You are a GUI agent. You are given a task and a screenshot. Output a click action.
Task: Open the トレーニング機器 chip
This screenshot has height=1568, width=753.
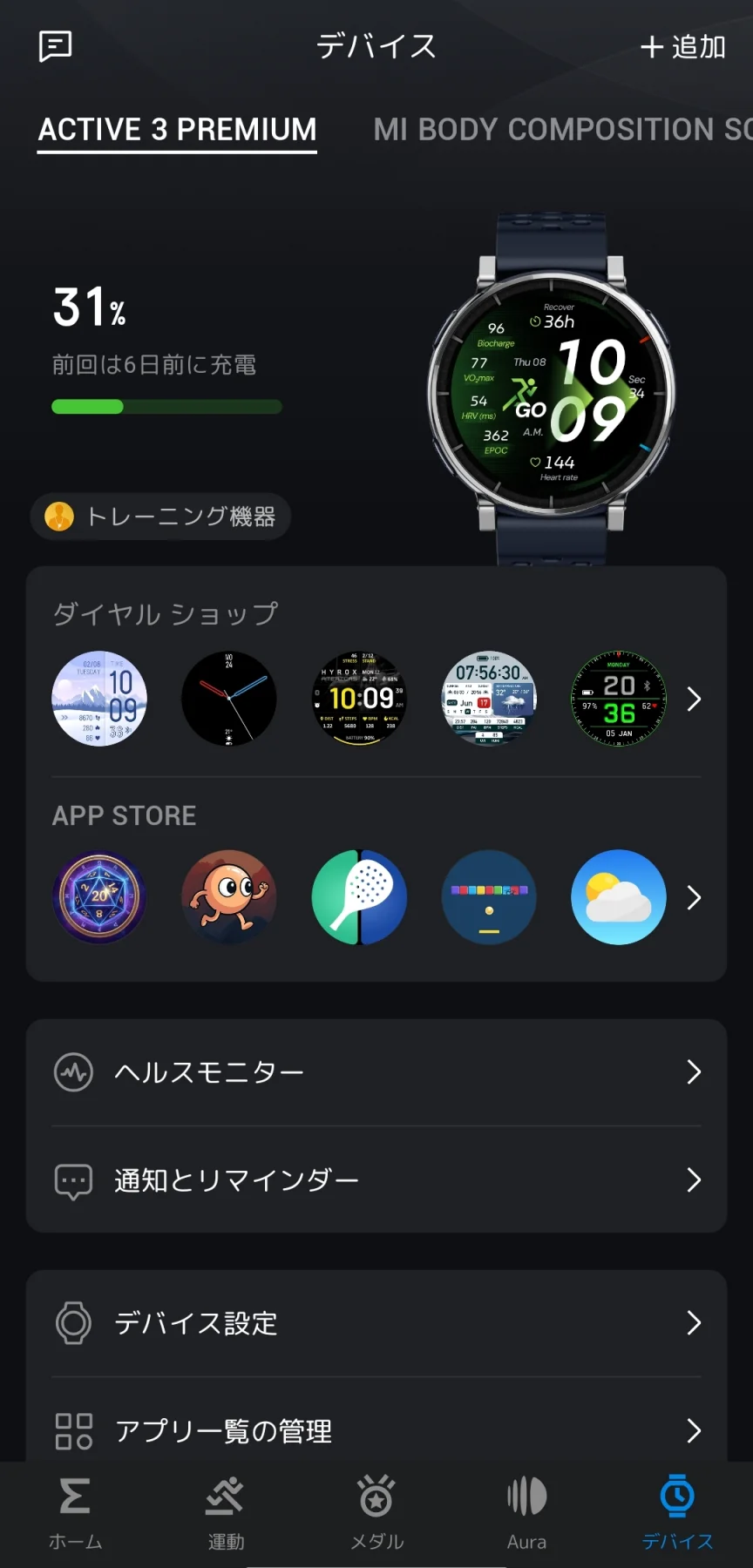pyautogui.click(x=161, y=517)
